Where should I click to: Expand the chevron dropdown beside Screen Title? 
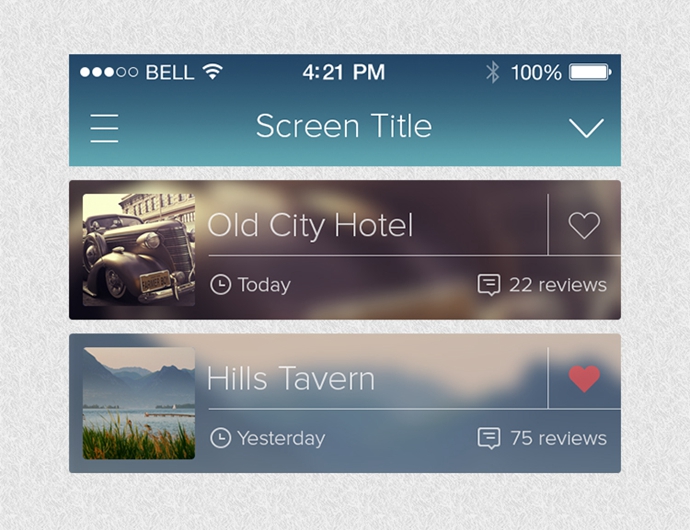pyautogui.click(x=586, y=128)
